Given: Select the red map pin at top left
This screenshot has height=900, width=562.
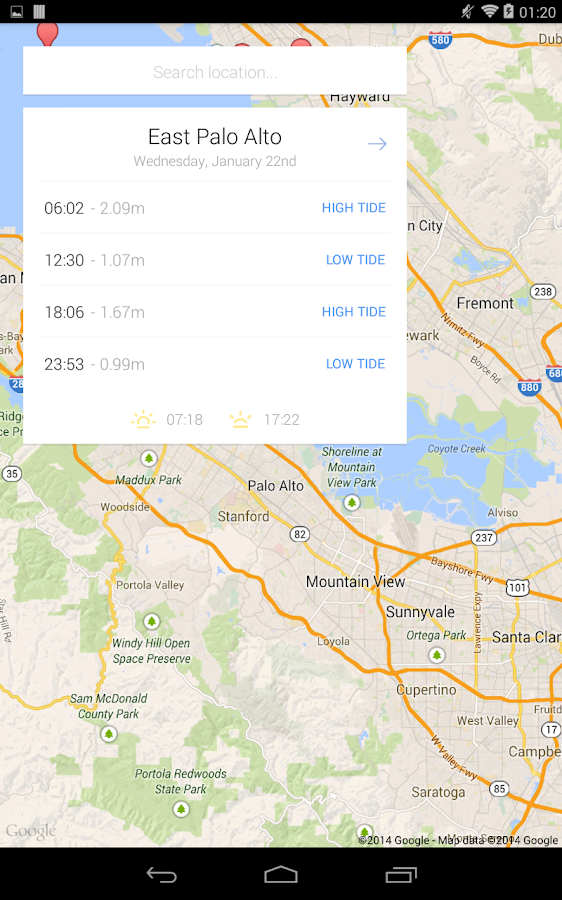Looking at the screenshot, I should (x=48, y=33).
